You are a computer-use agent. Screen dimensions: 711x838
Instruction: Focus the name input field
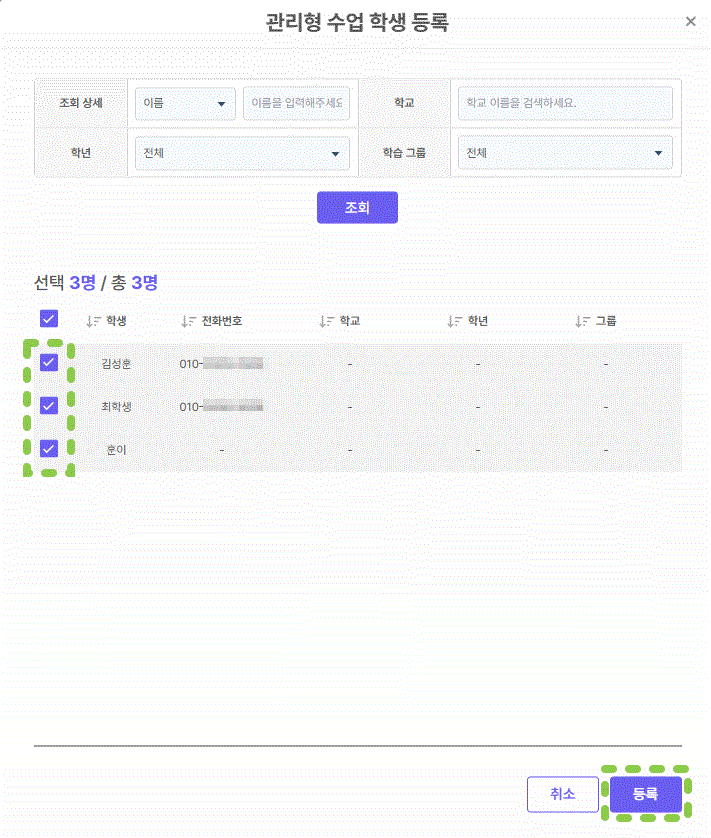pyautogui.click(x=296, y=104)
